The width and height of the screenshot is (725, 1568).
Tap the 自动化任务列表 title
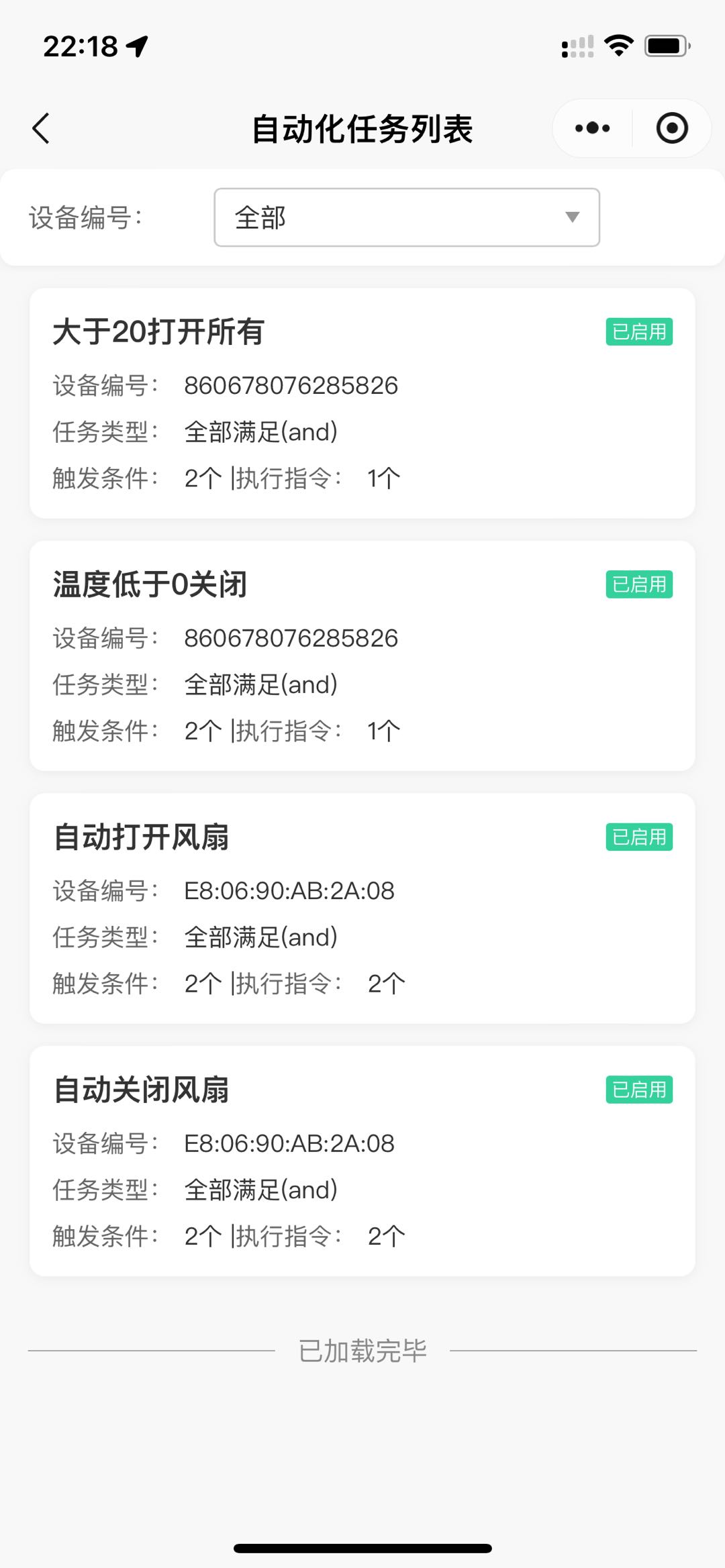pos(362,128)
